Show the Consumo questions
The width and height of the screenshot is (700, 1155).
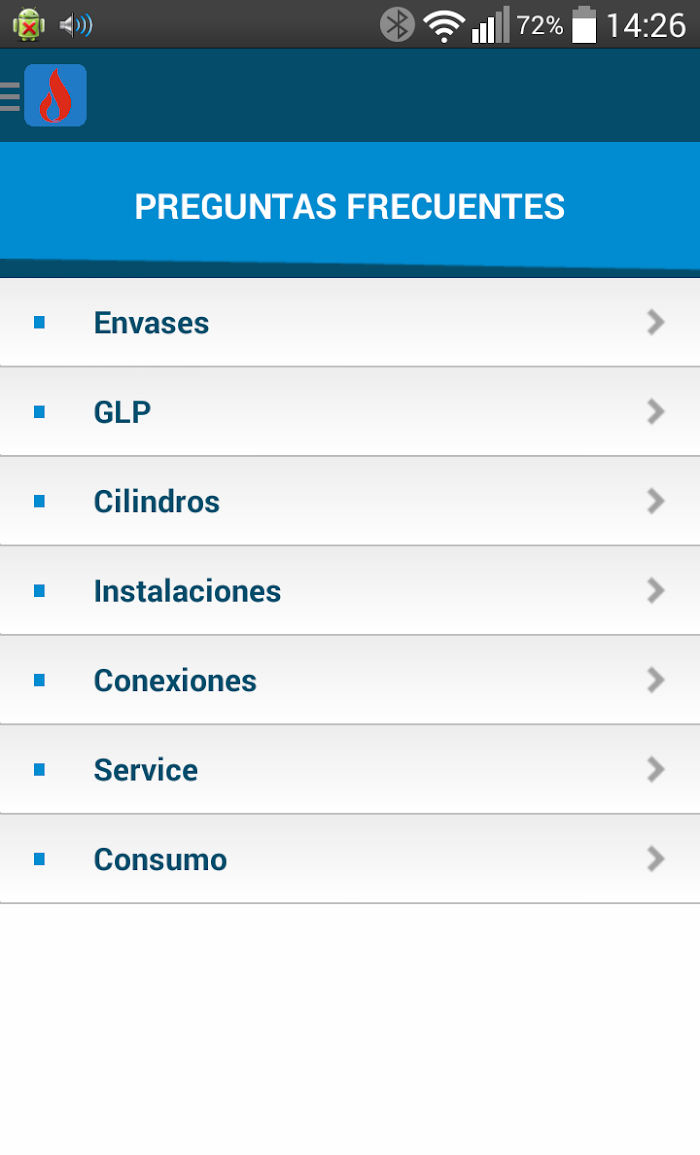(350, 860)
